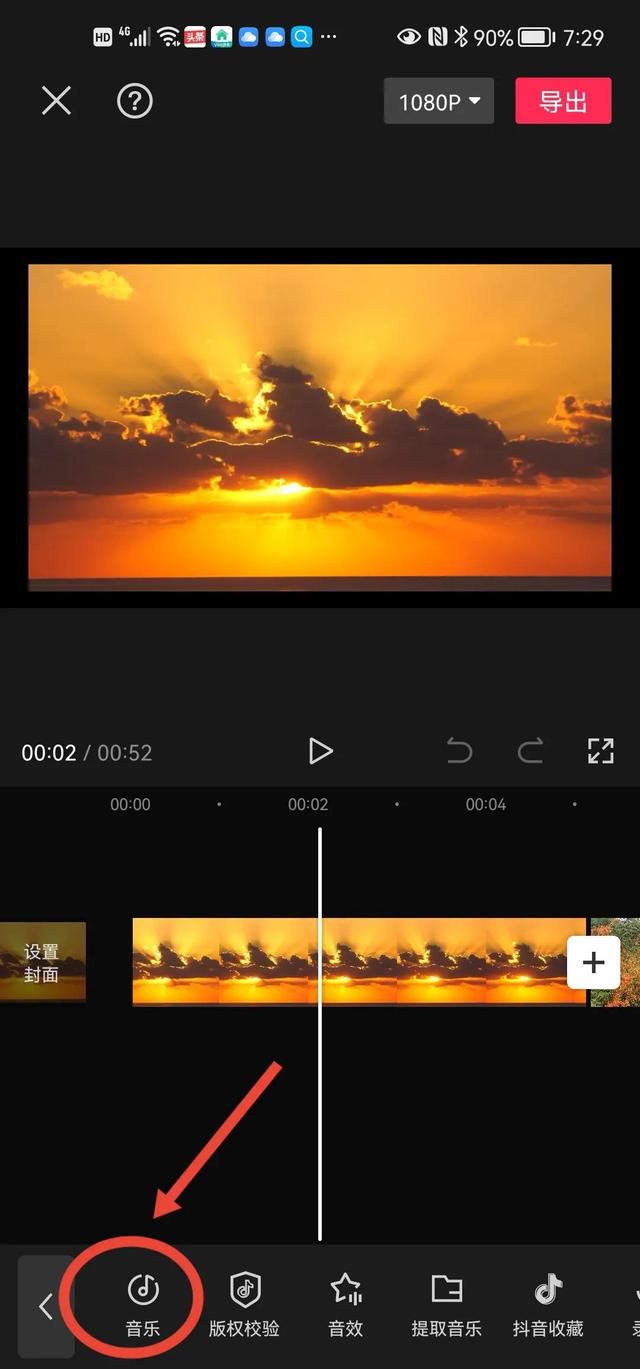
Task: Play the video preview
Action: coord(320,751)
